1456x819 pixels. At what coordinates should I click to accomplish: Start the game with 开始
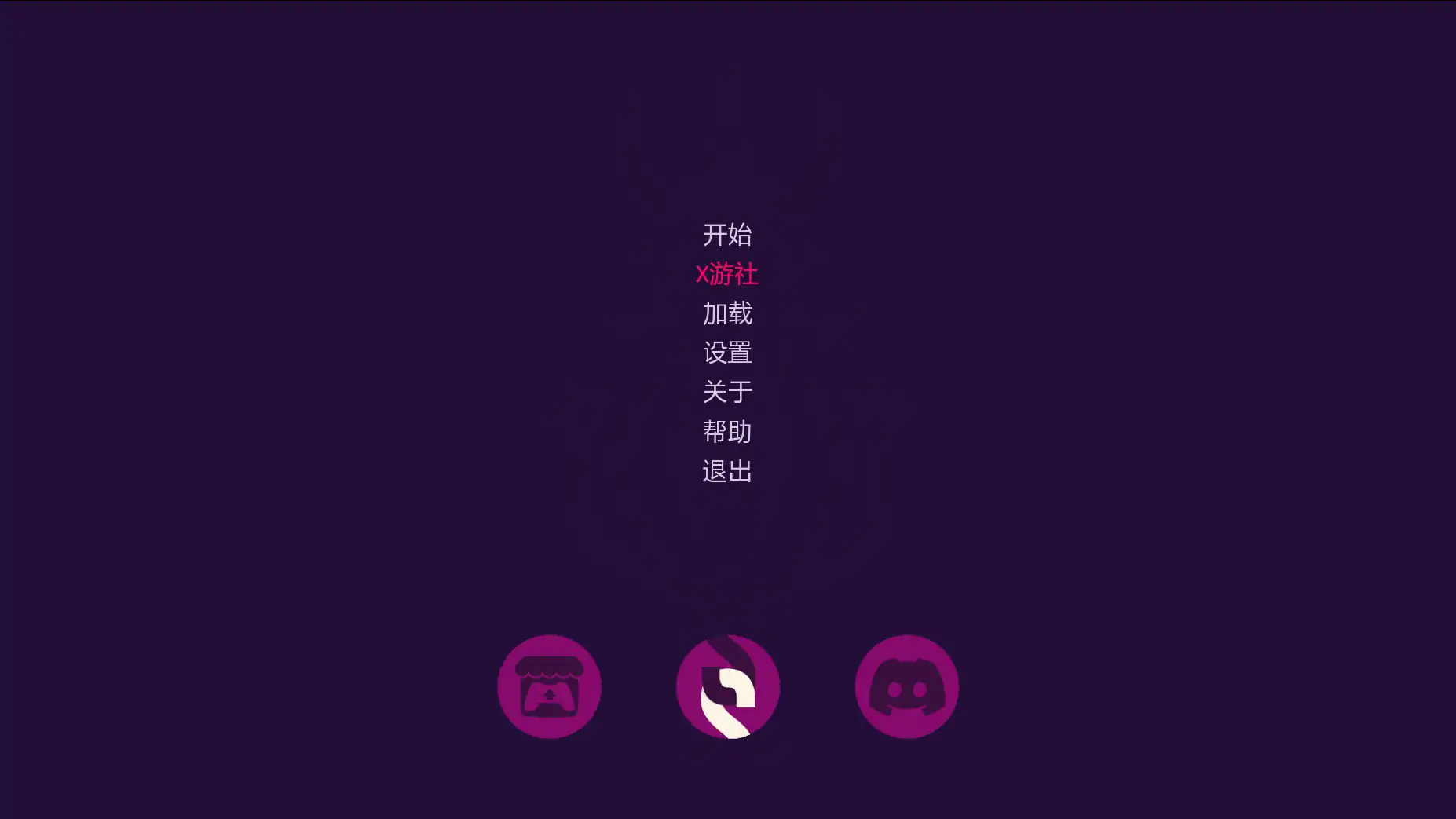[x=727, y=234]
